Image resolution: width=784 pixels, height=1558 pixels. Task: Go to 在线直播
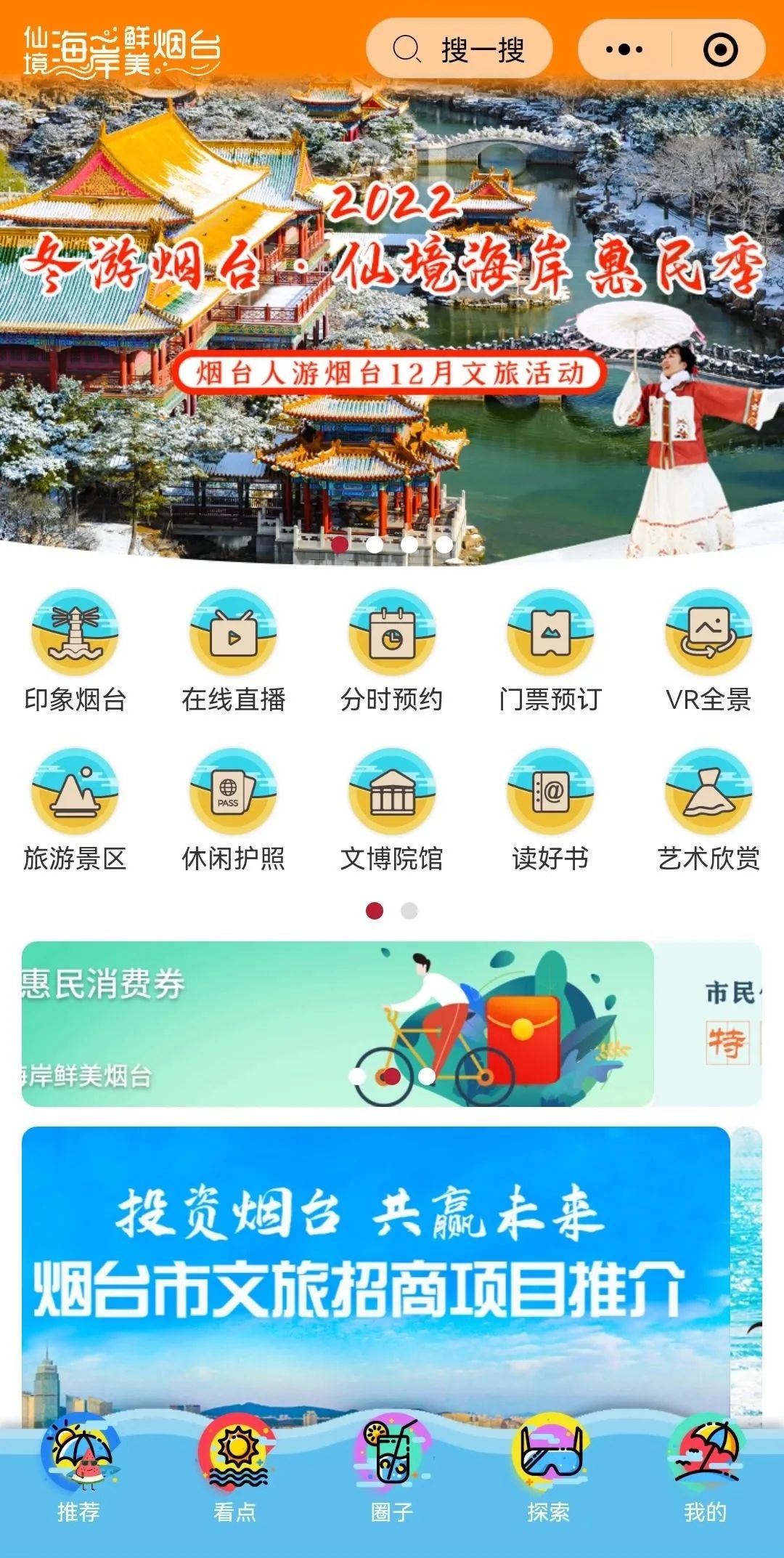pyautogui.click(x=233, y=650)
